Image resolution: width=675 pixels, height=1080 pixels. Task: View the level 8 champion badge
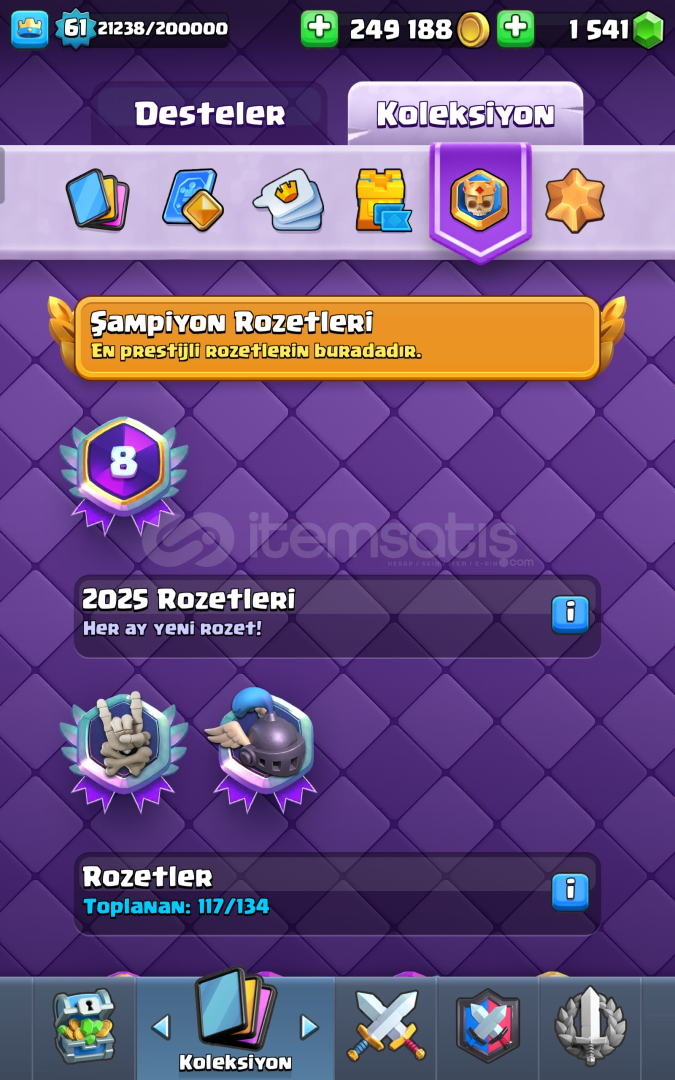[x=124, y=466]
